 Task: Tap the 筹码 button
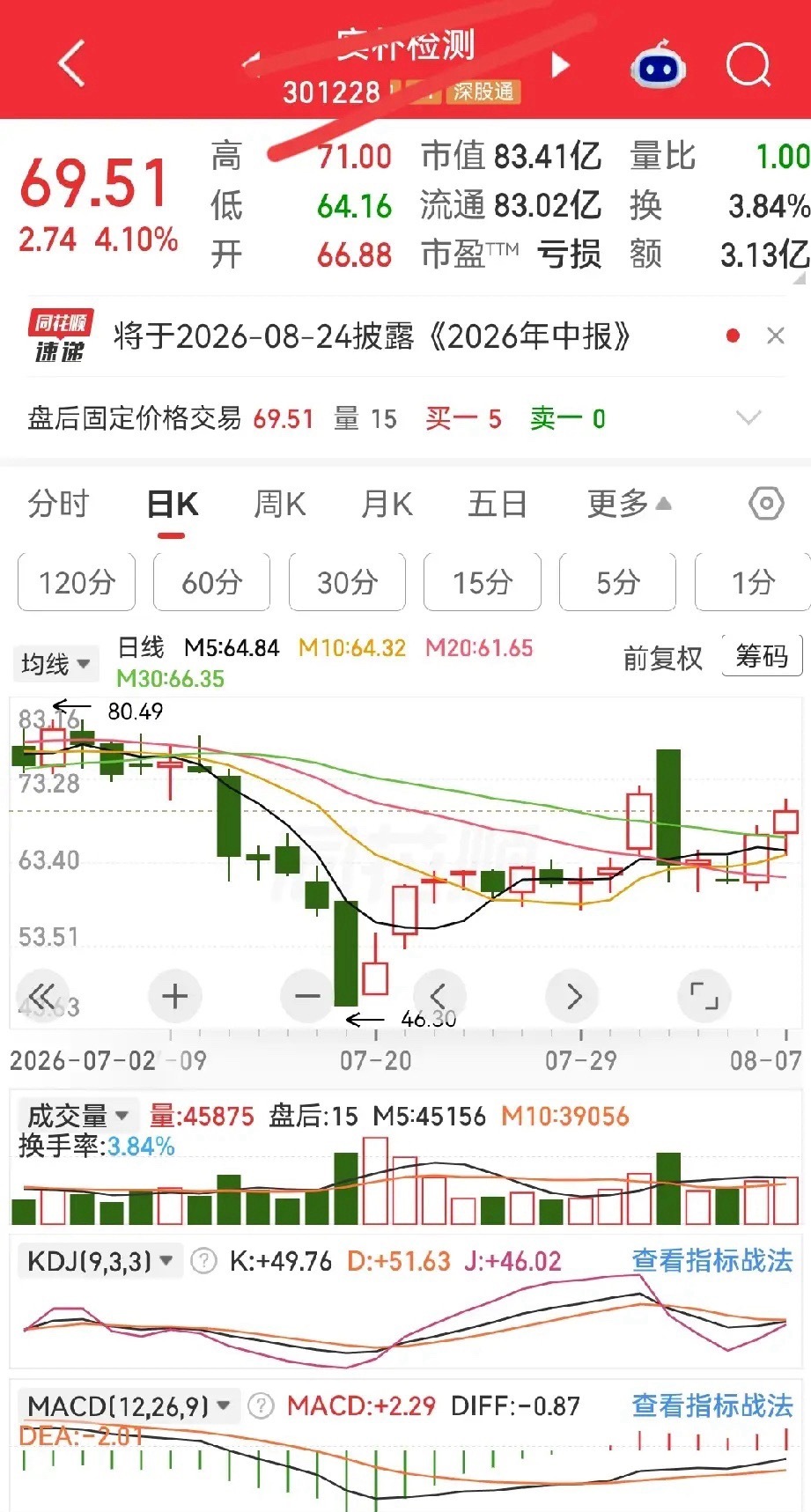pos(762,656)
